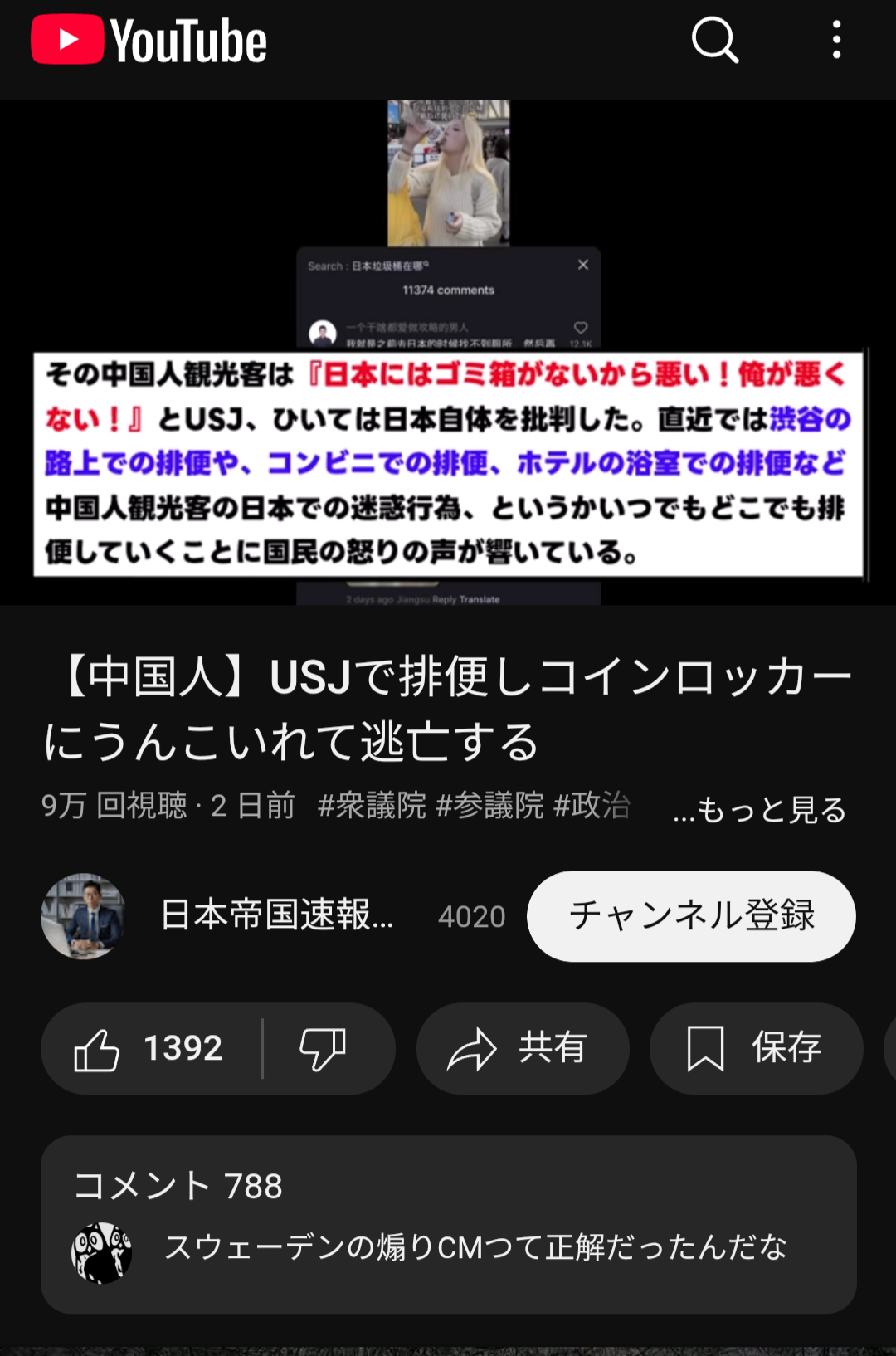Screen dimensions: 896x1356
Task: Go to YouTube home via logo
Action: (x=149, y=40)
